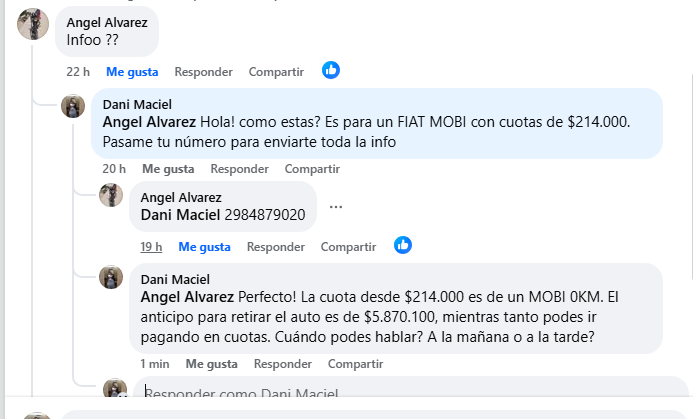Open the like reaction icon on the 'Infoo ??' comment
Image resolution: width=693 pixels, height=419 pixels.
pyautogui.click(x=331, y=70)
